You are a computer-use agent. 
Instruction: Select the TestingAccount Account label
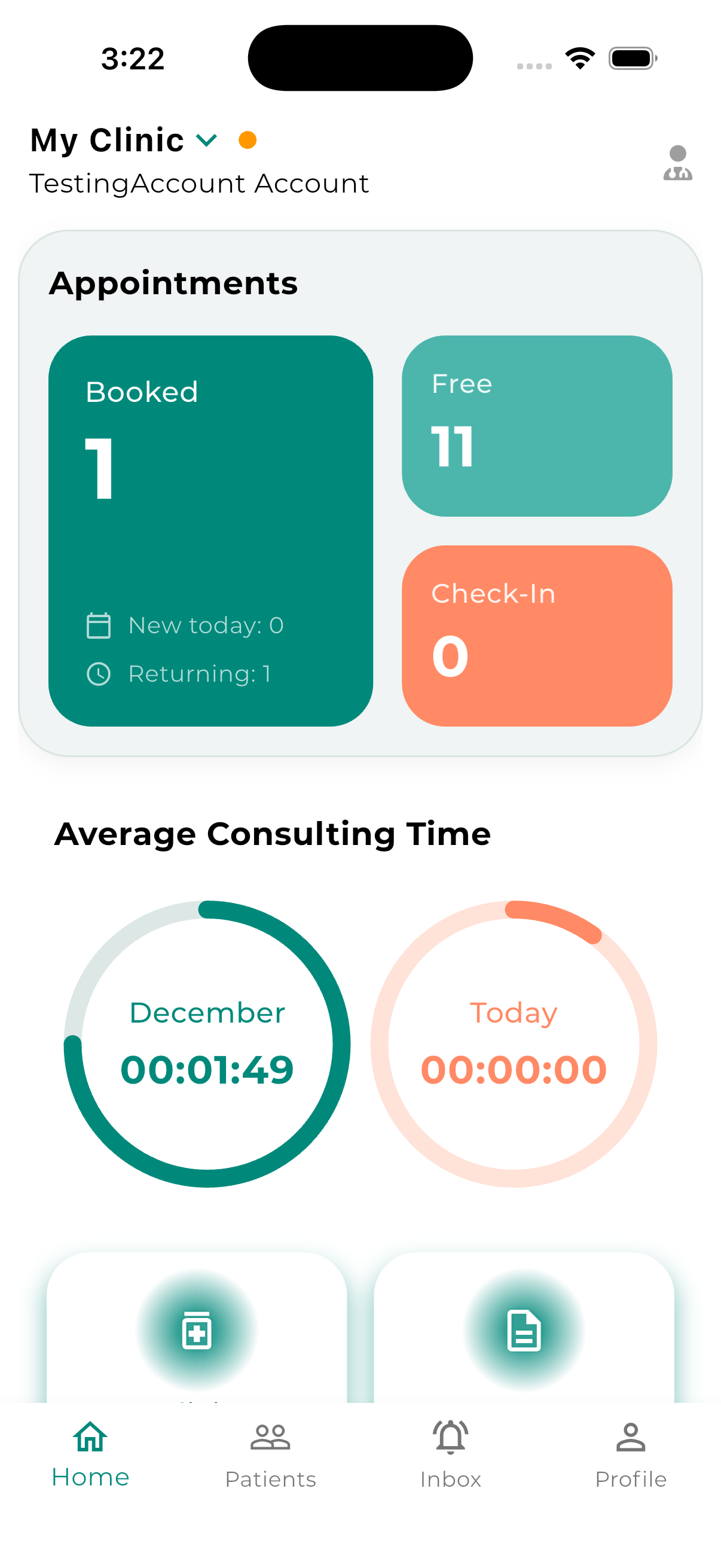tap(199, 182)
